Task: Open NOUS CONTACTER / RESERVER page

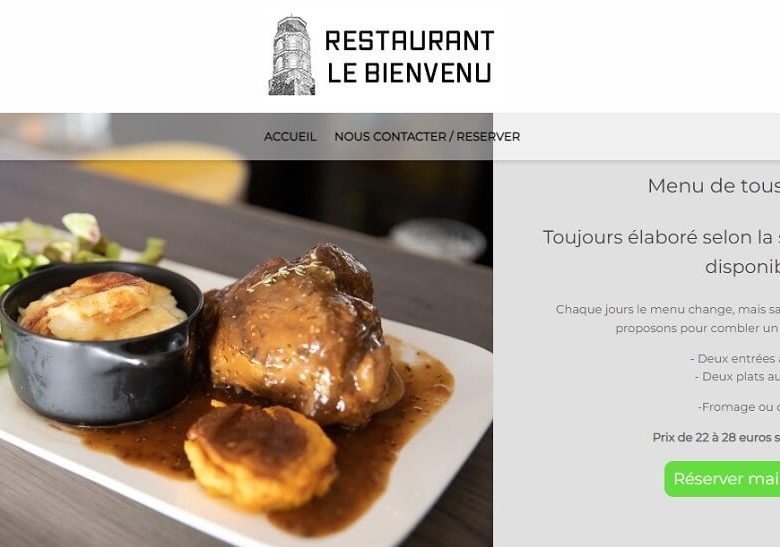Action: tap(427, 137)
